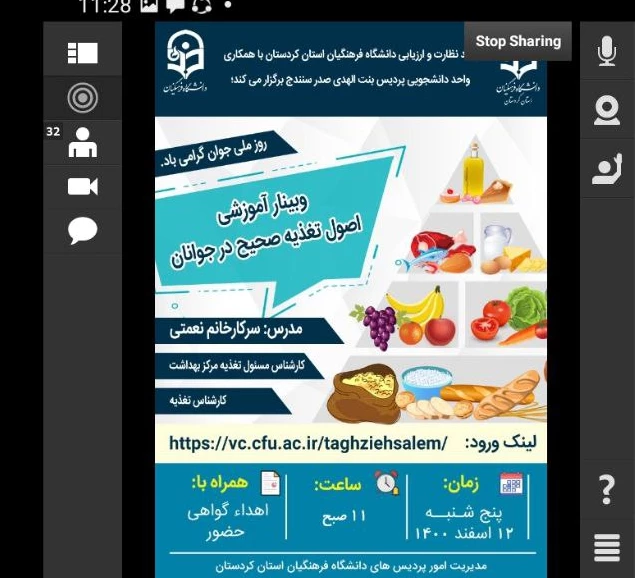Screen dimensions: 635x578
Task: Open the chat bubble pod
Action: pyautogui.click(x=82, y=232)
